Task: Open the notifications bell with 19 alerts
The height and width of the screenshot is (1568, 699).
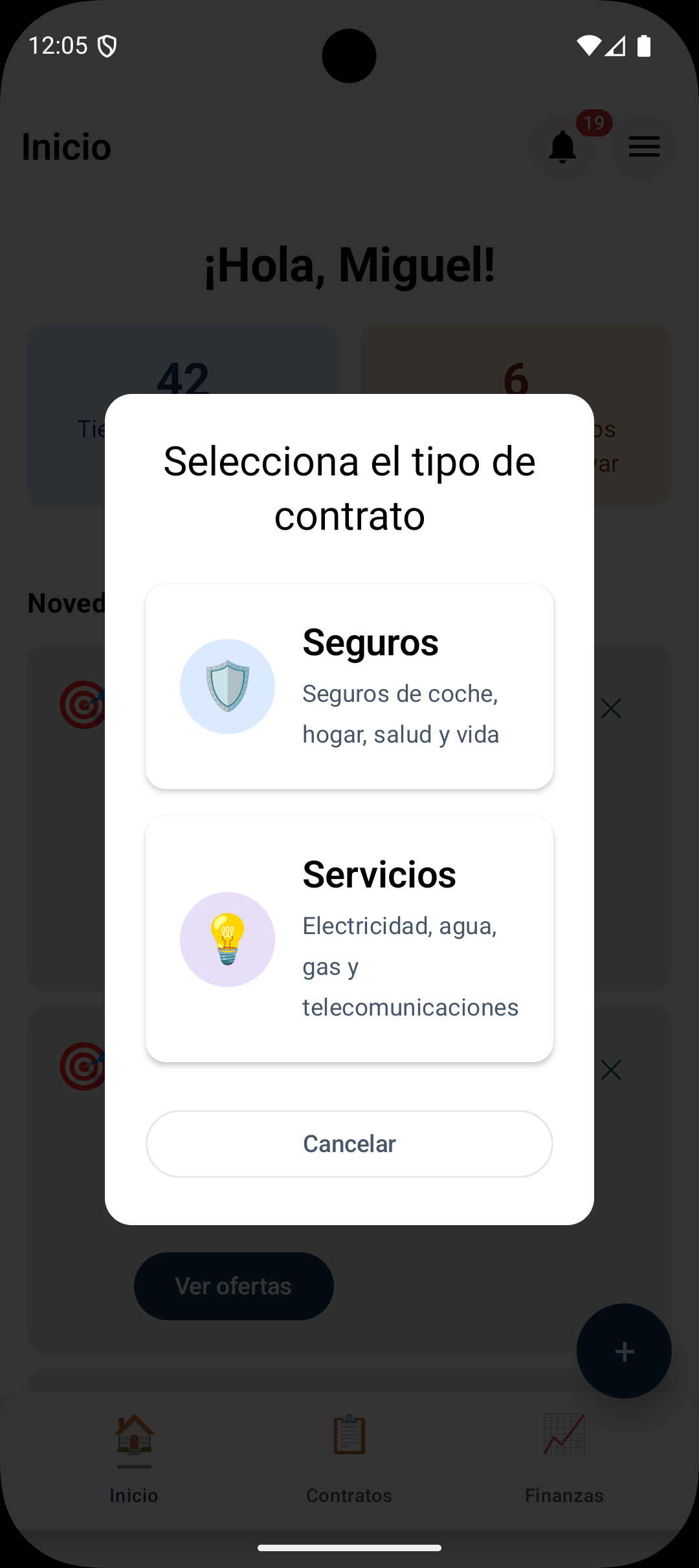Action: tap(562, 147)
